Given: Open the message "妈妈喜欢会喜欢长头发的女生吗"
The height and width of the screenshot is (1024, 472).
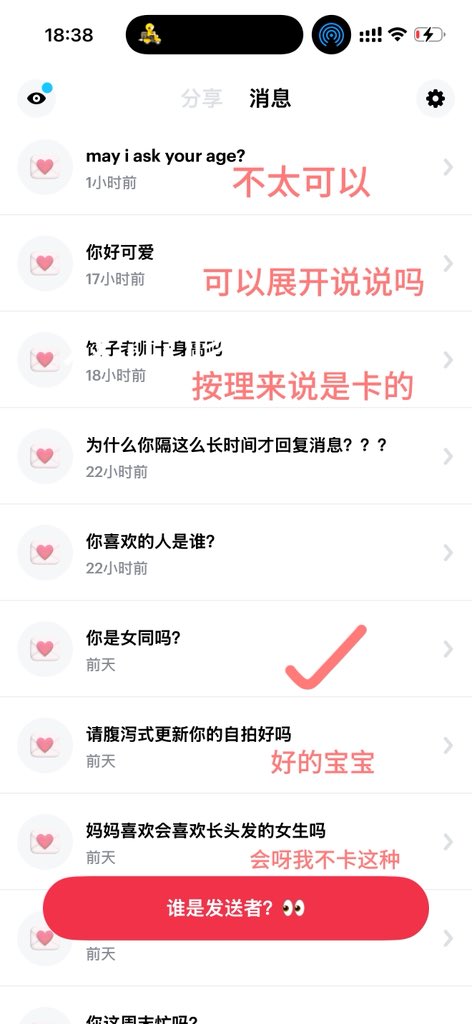Looking at the screenshot, I should 236,842.
